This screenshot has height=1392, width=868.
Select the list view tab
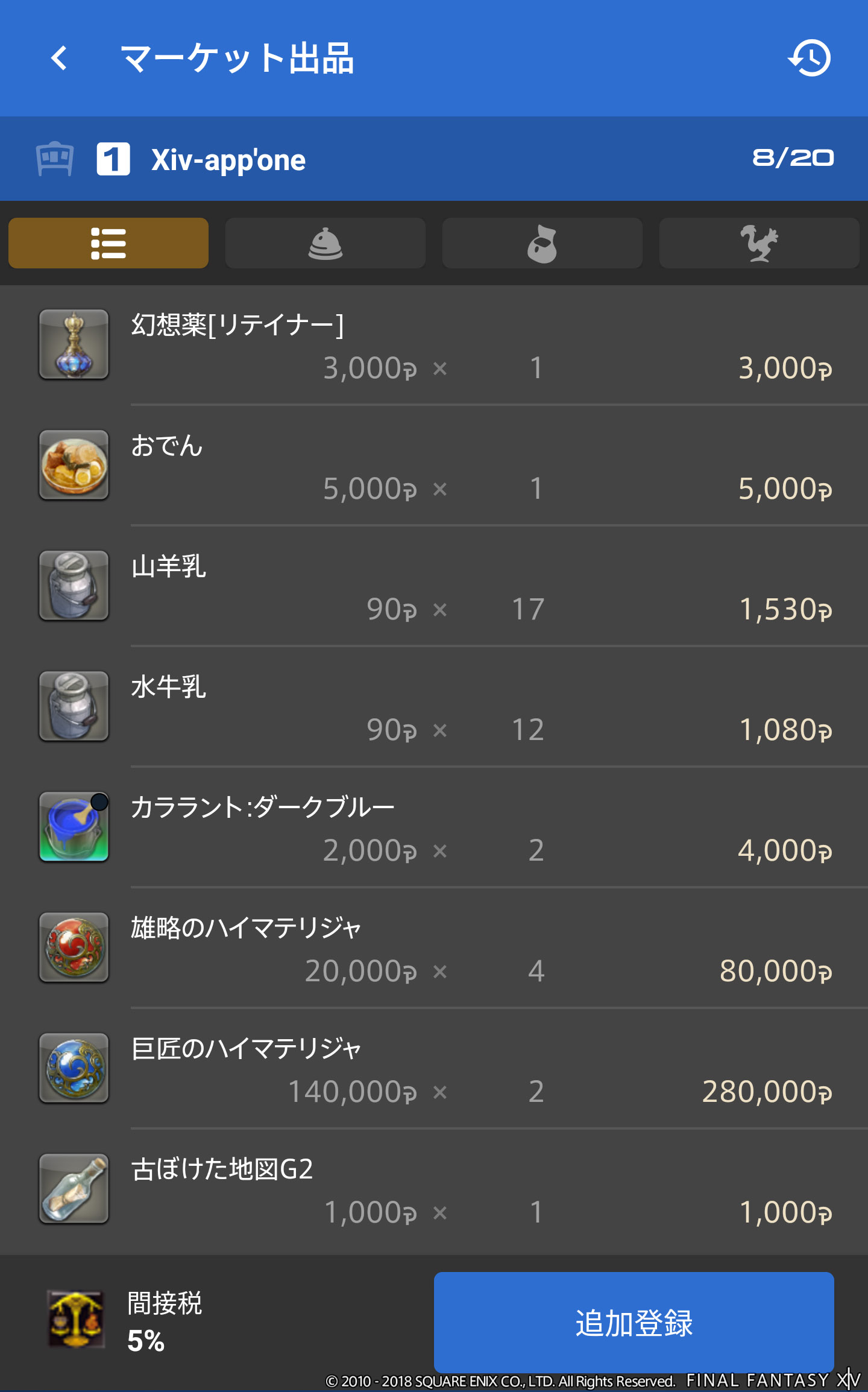tap(108, 243)
